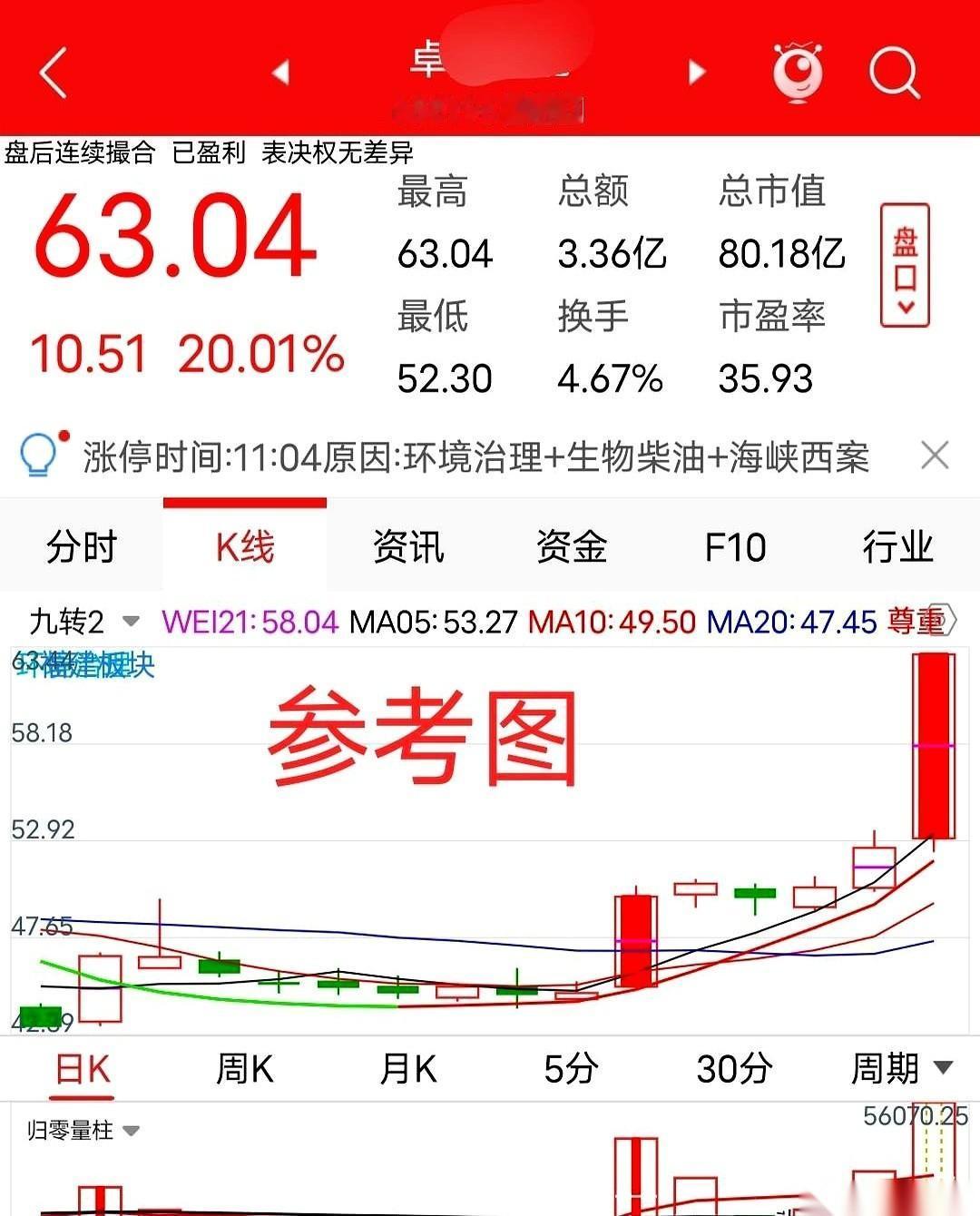Tap the back arrow to exit
This screenshot has width=980, height=1216.
tap(52, 73)
